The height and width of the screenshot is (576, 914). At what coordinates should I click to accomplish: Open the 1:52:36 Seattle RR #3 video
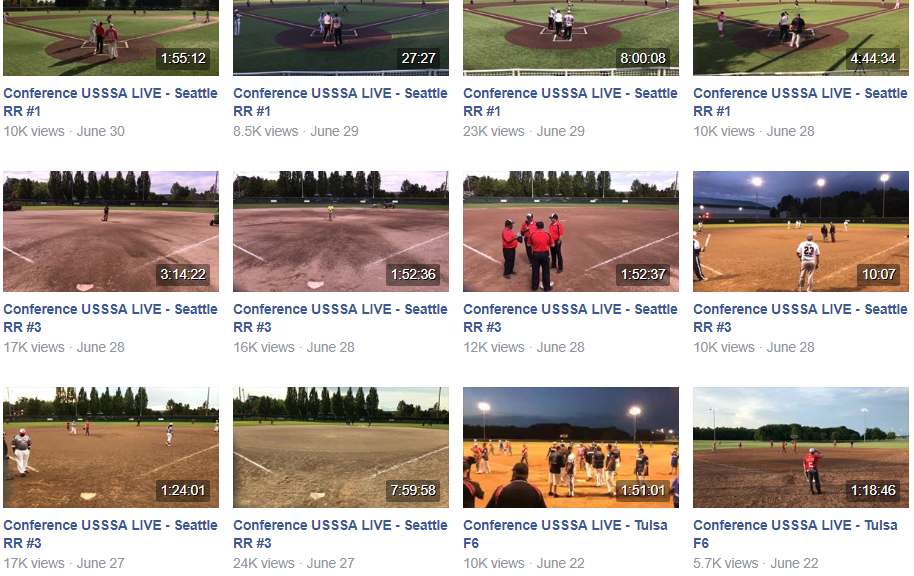coord(340,231)
